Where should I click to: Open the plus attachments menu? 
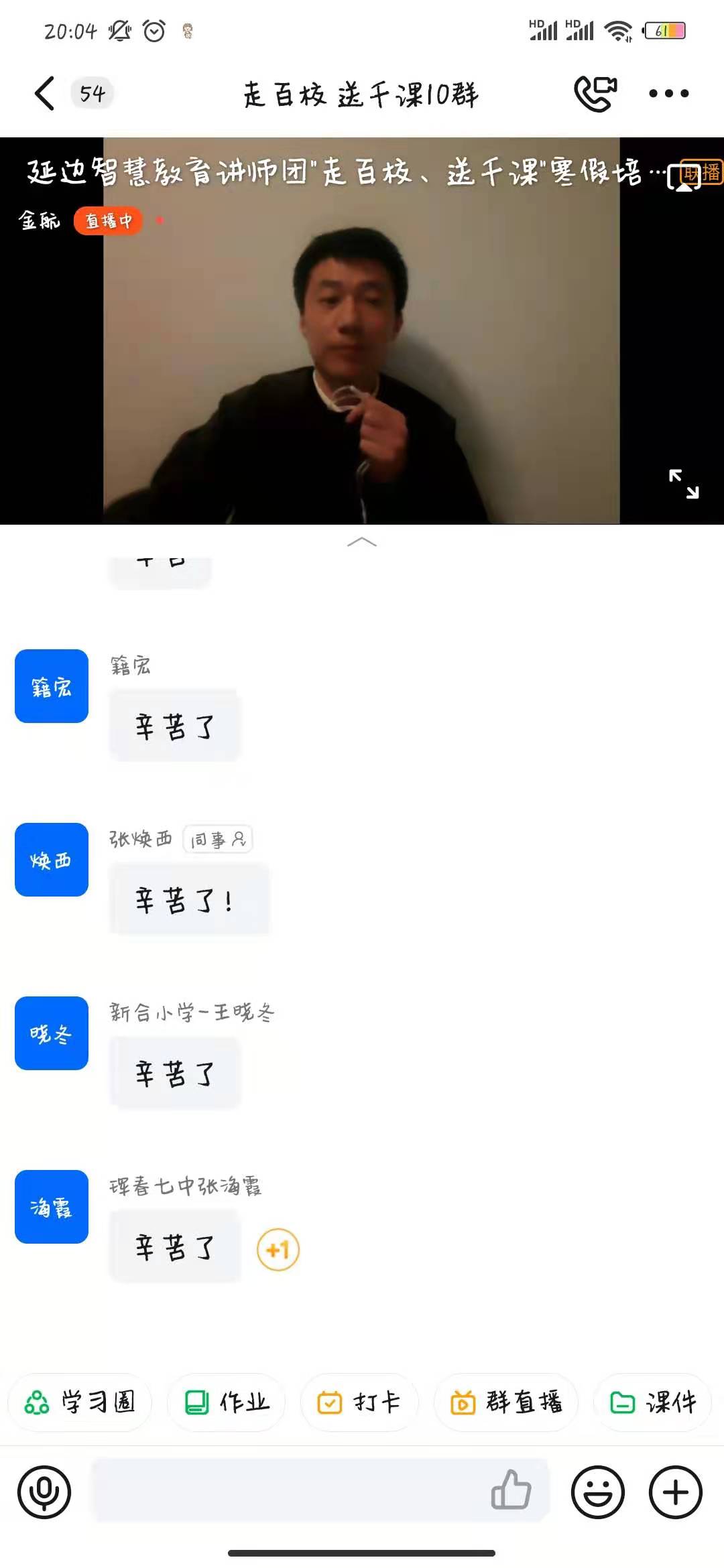tap(675, 1492)
